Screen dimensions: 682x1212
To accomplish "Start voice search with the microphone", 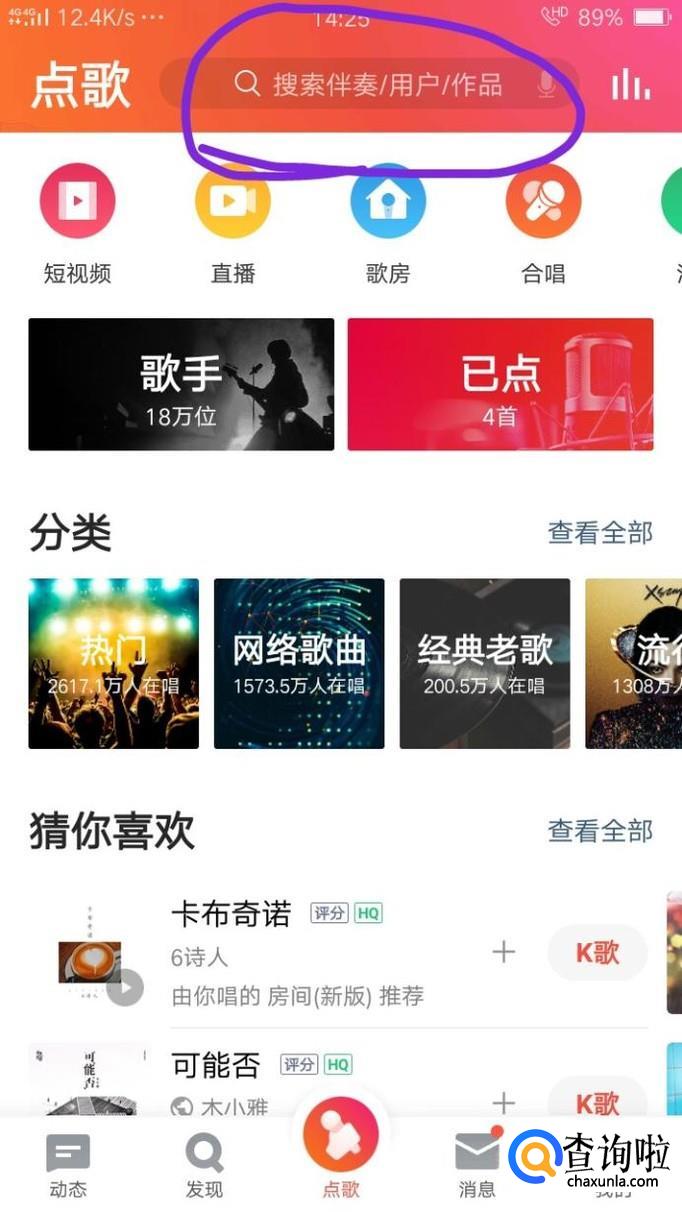I will 546,85.
